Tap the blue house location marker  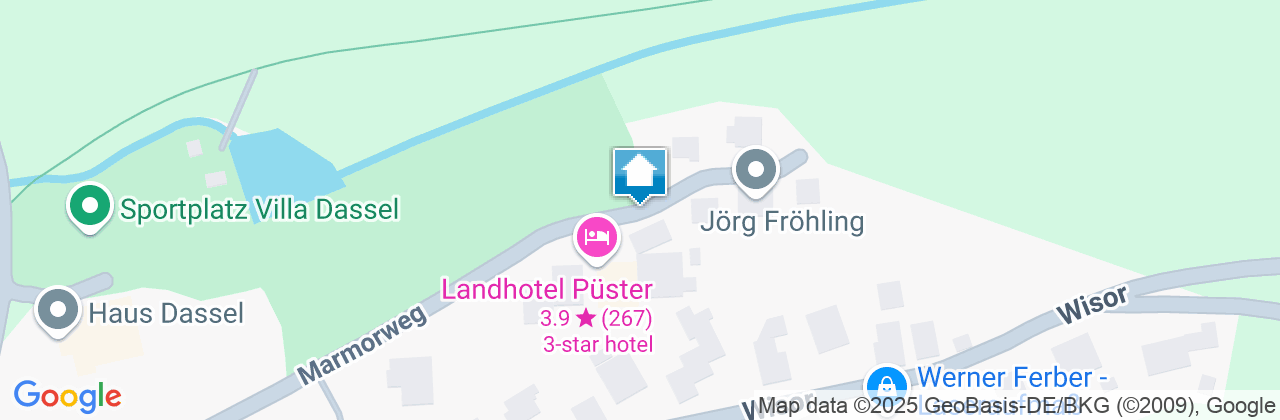[x=639, y=174]
